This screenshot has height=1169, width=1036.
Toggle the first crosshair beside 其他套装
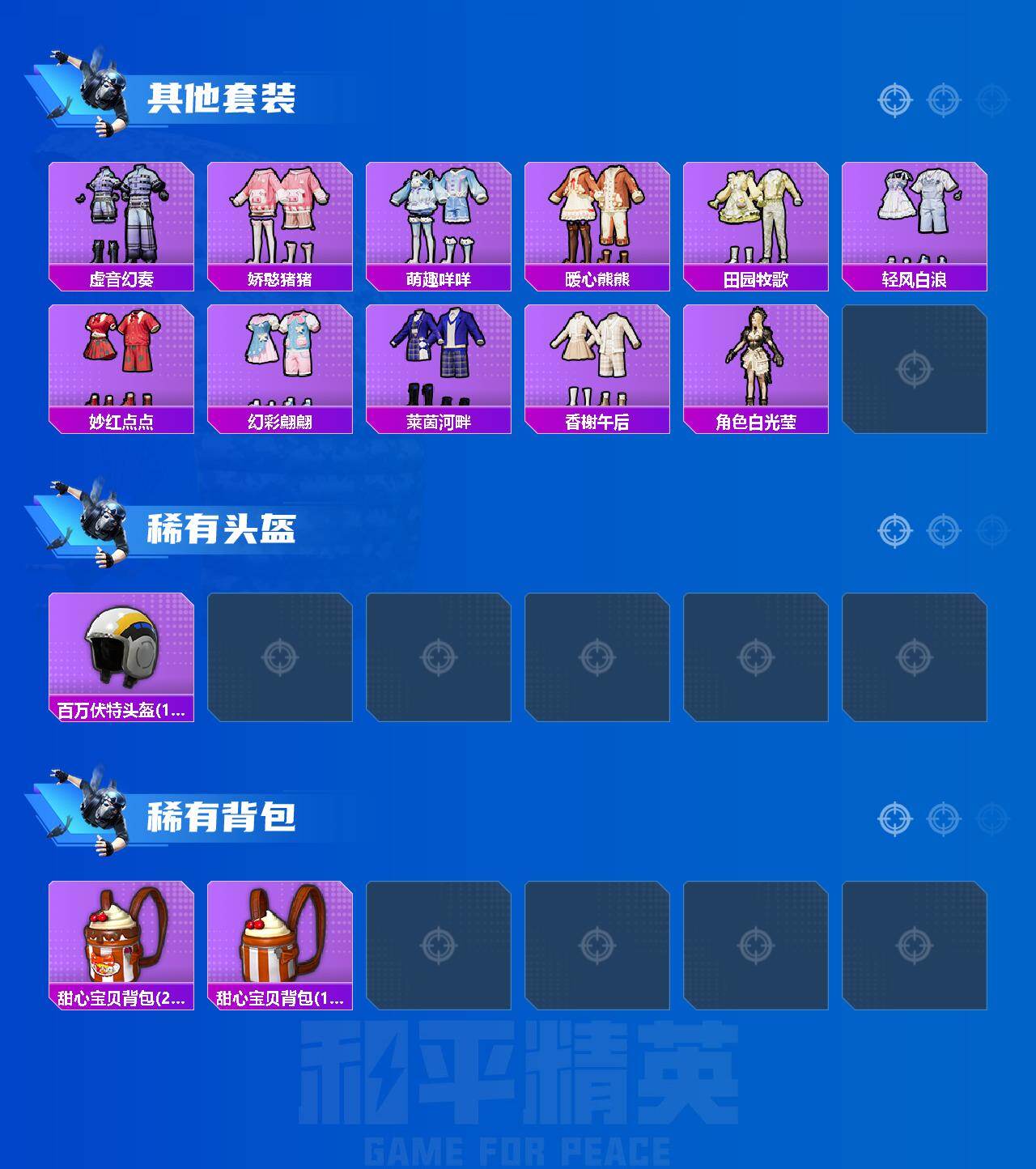pos(894,101)
